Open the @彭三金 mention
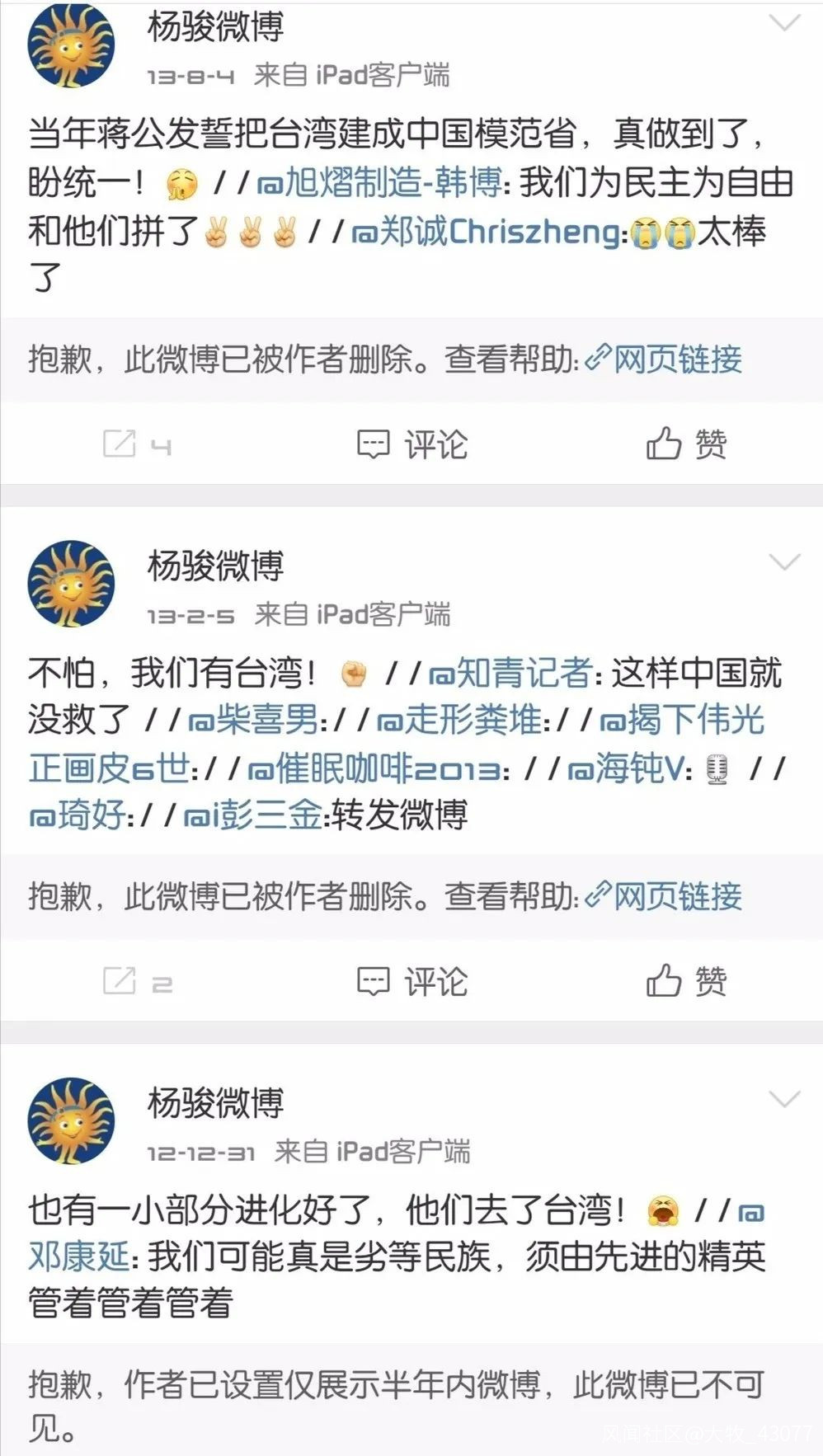 pos(252,815)
